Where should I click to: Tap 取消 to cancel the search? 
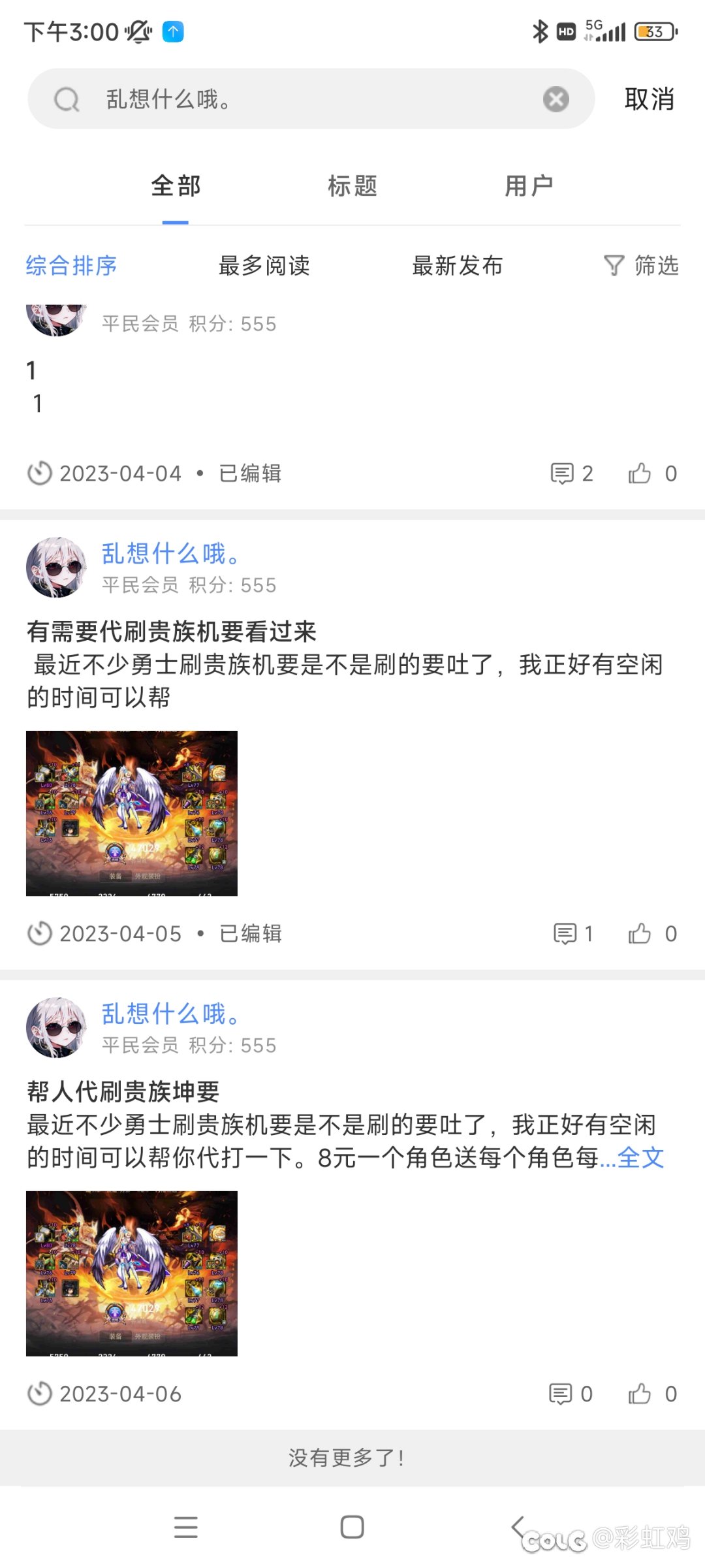tap(649, 99)
